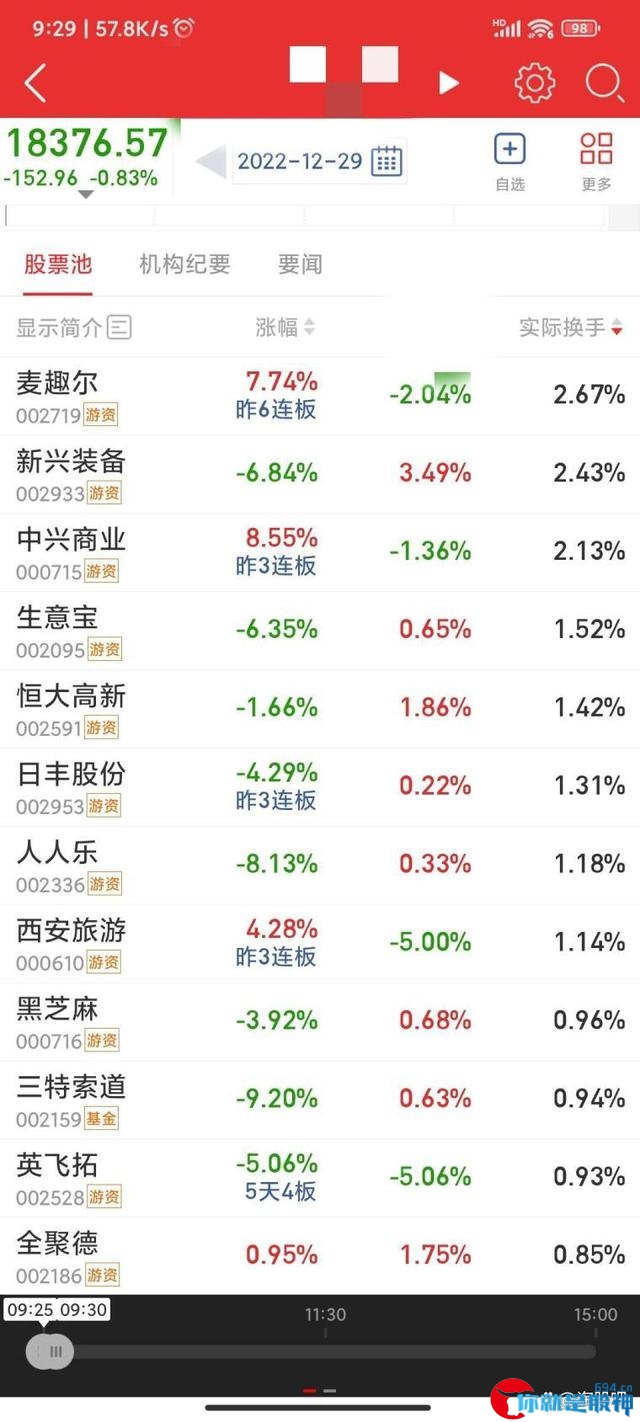The height and width of the screenshot is (1422, 640).
Task: Open stock 中兴商业 000715
Action: 320,552
